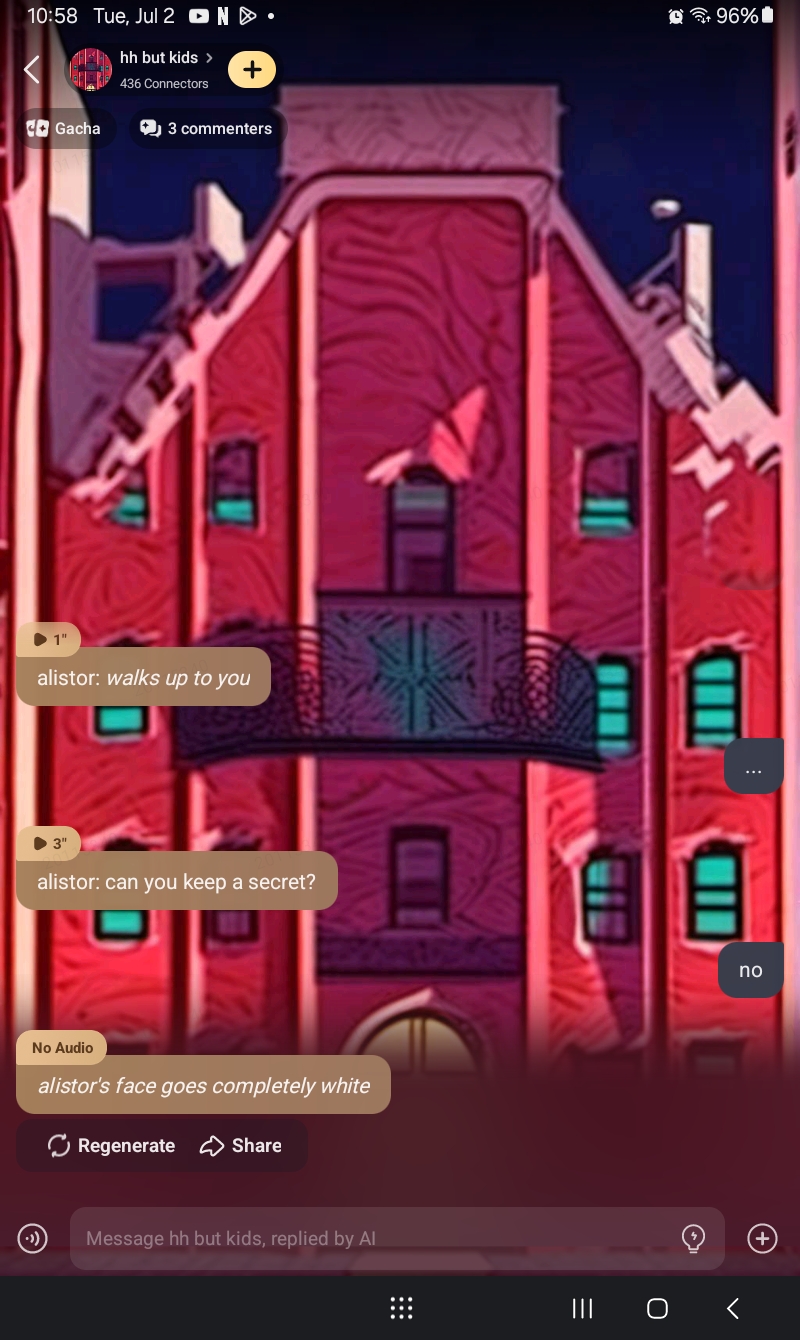Tap the lightbulb suggestion icon

point(693,1238)
